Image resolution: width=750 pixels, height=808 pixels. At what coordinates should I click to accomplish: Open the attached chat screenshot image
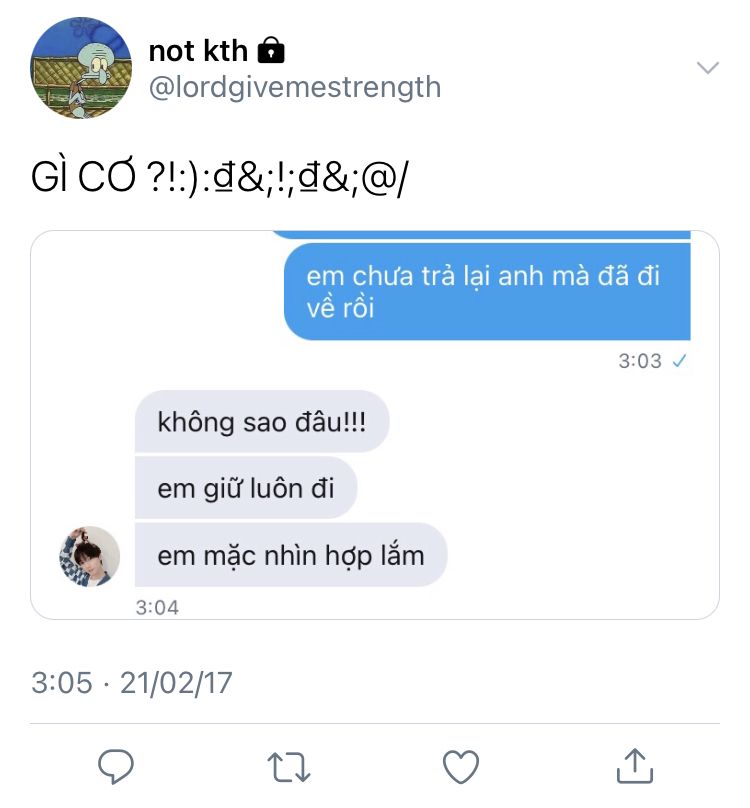click(375, 425)
